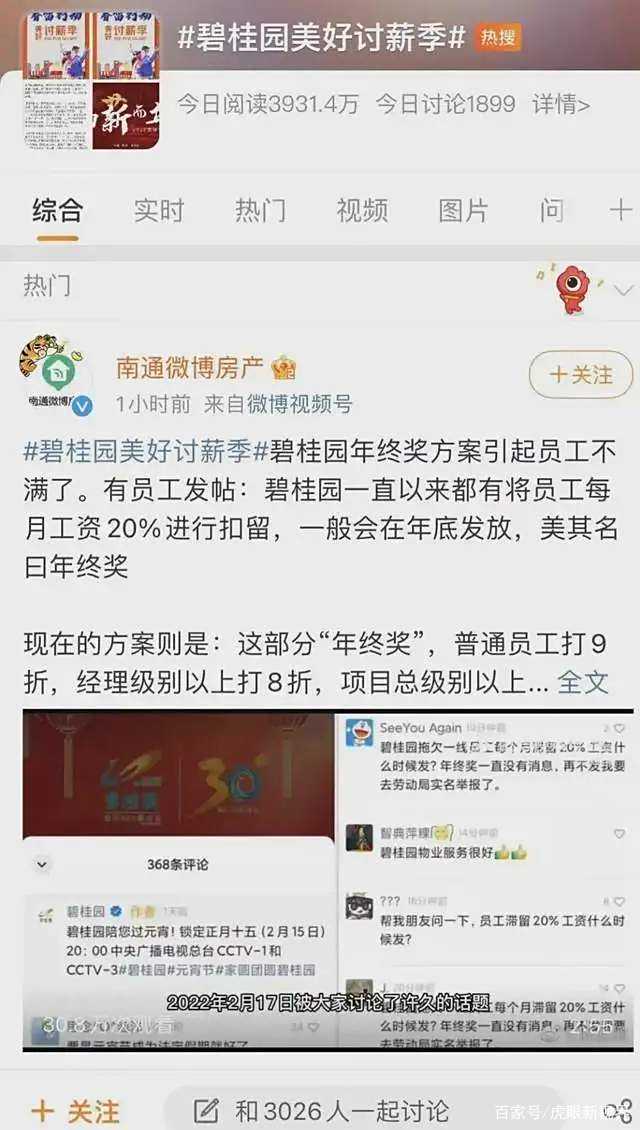This screenshot has height=1130, width=640.
Task: Follow 南通微博房产 with the 关注 button
Action: [x=581, y=374]
